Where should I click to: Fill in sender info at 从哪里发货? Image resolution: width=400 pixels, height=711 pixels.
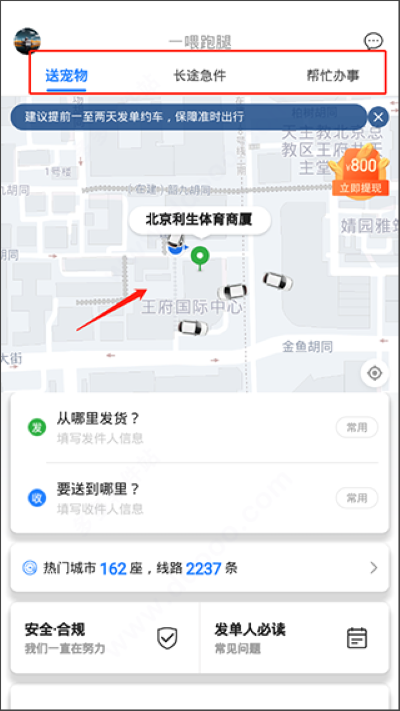[x=179, y=428]
